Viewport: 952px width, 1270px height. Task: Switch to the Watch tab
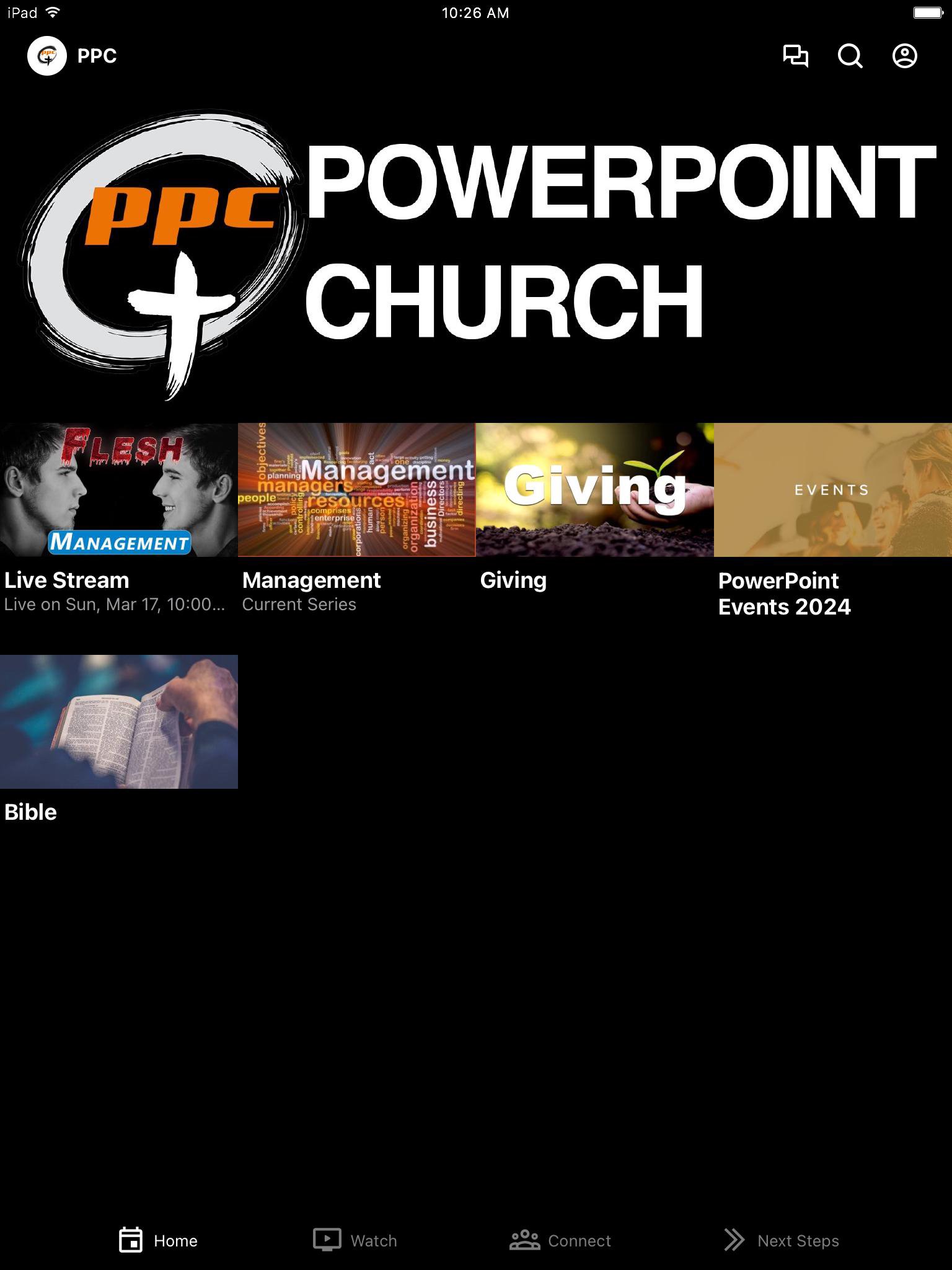tap(355, 1240)
